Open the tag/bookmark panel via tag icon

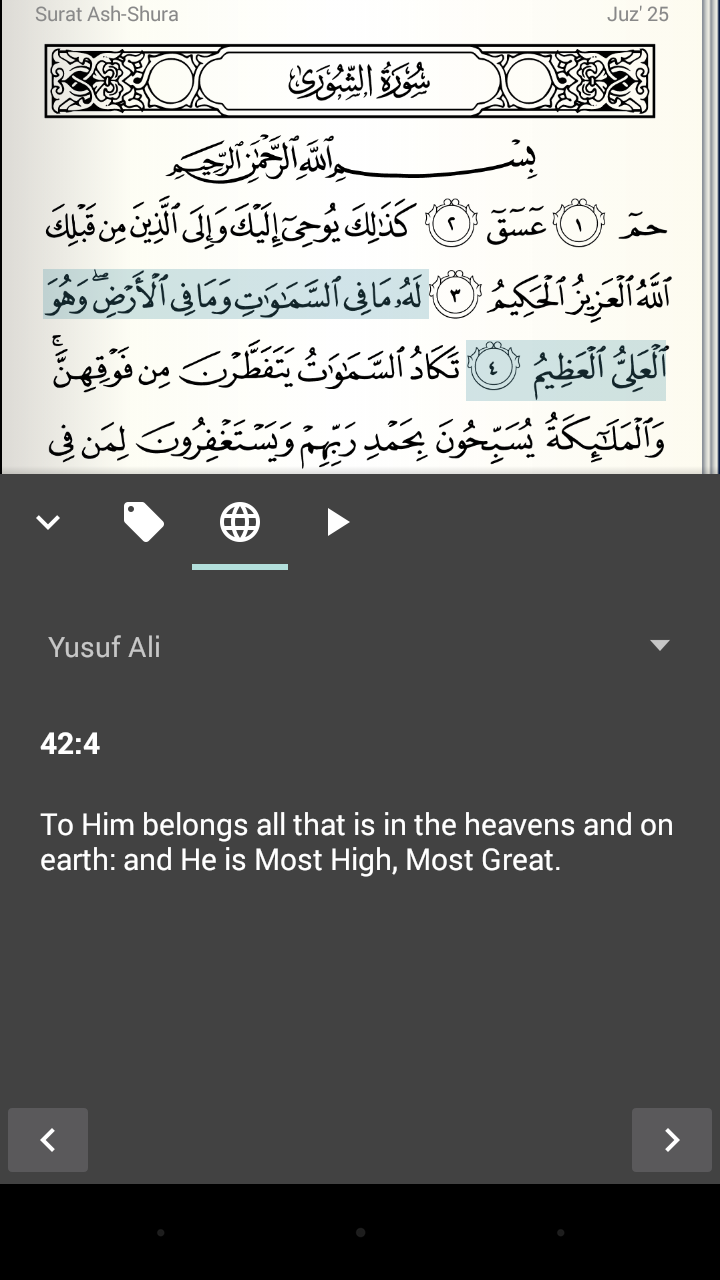[143, 521]
